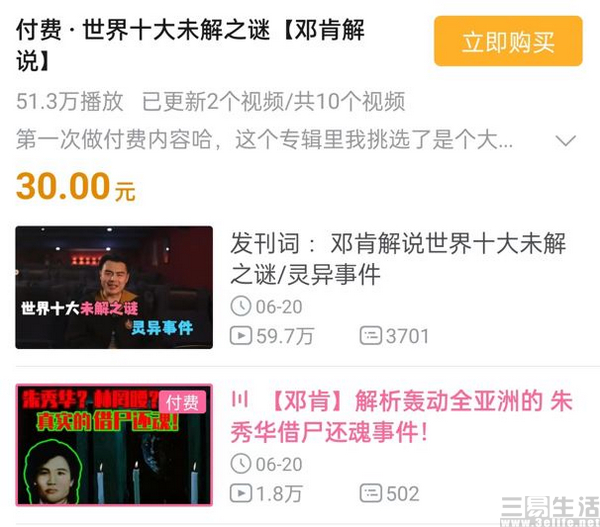Open the 朱秀华借尸还魂 paid video thumbnail
The image size is (600, 527).
(x=114, y=443)
